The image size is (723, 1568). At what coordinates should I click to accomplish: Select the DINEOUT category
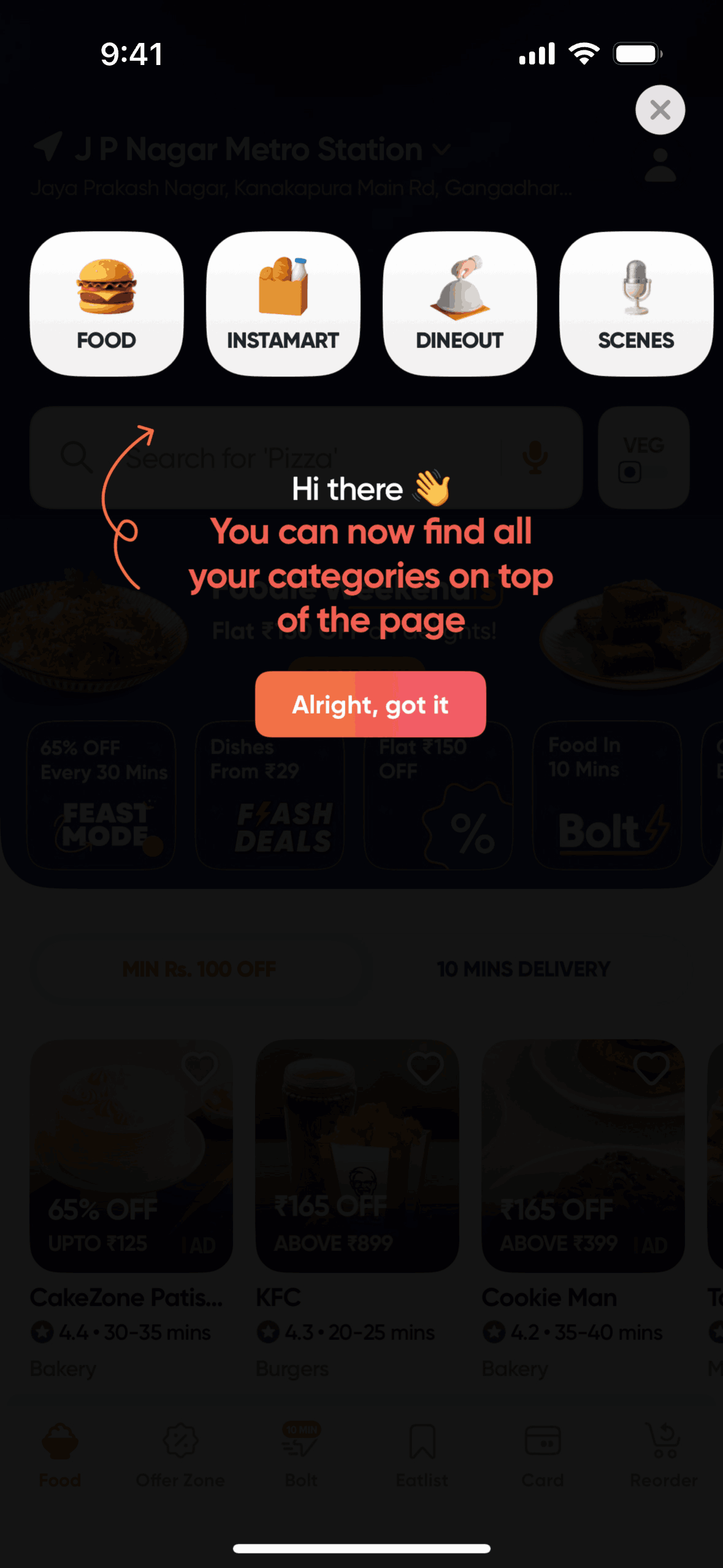click(459, 304)
